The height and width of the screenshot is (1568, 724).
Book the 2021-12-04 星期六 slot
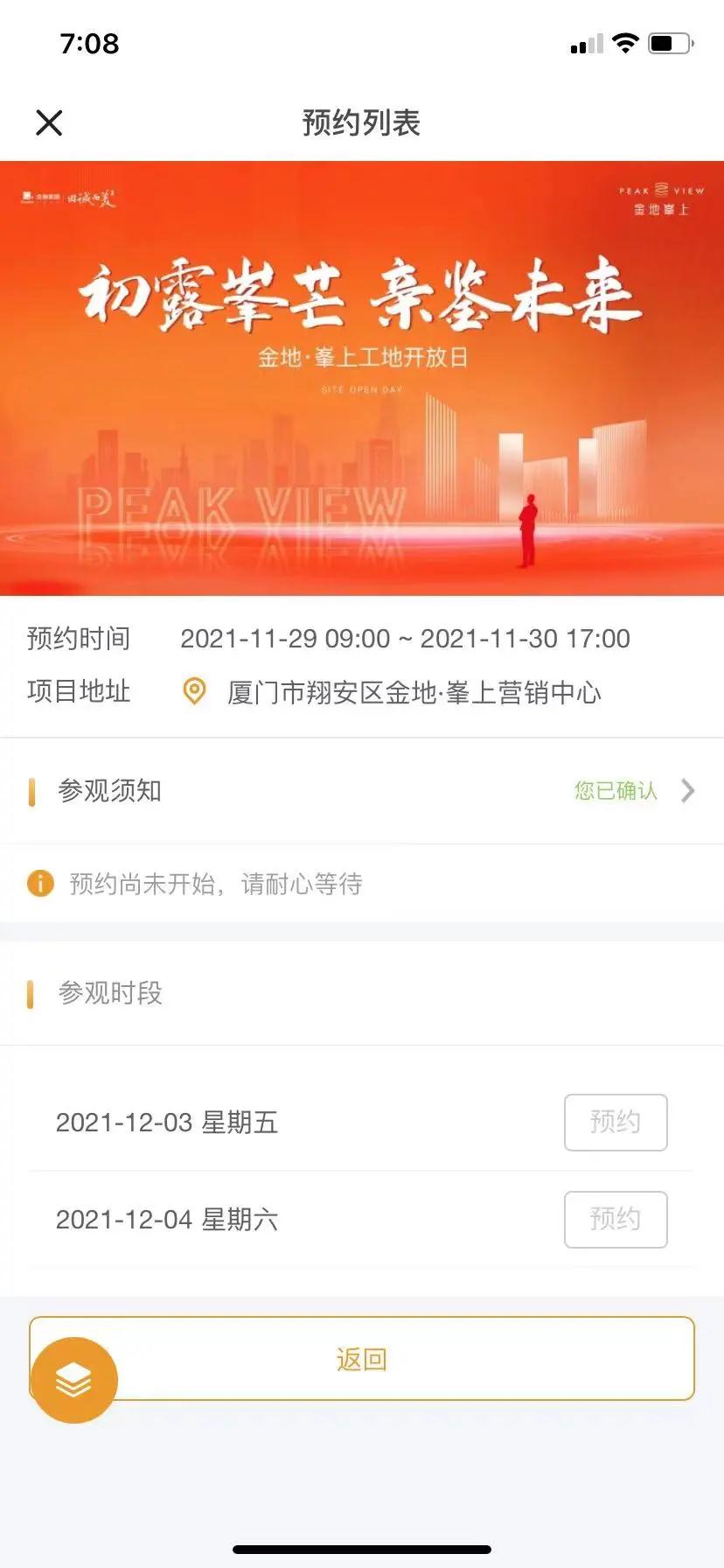[x=615, y=1219]
